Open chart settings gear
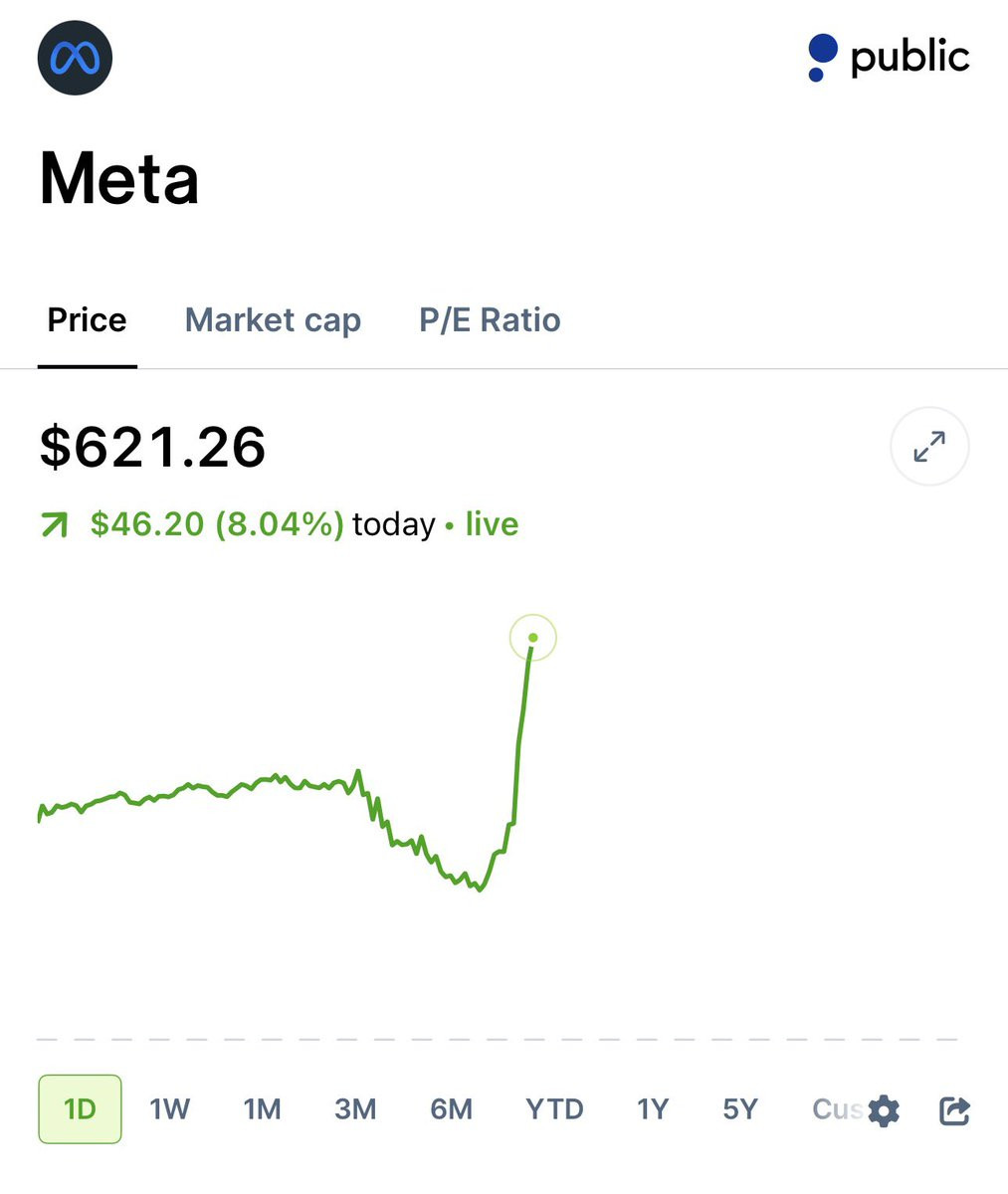This screenshot has width=1008, height=1194. coord(884,1110)
